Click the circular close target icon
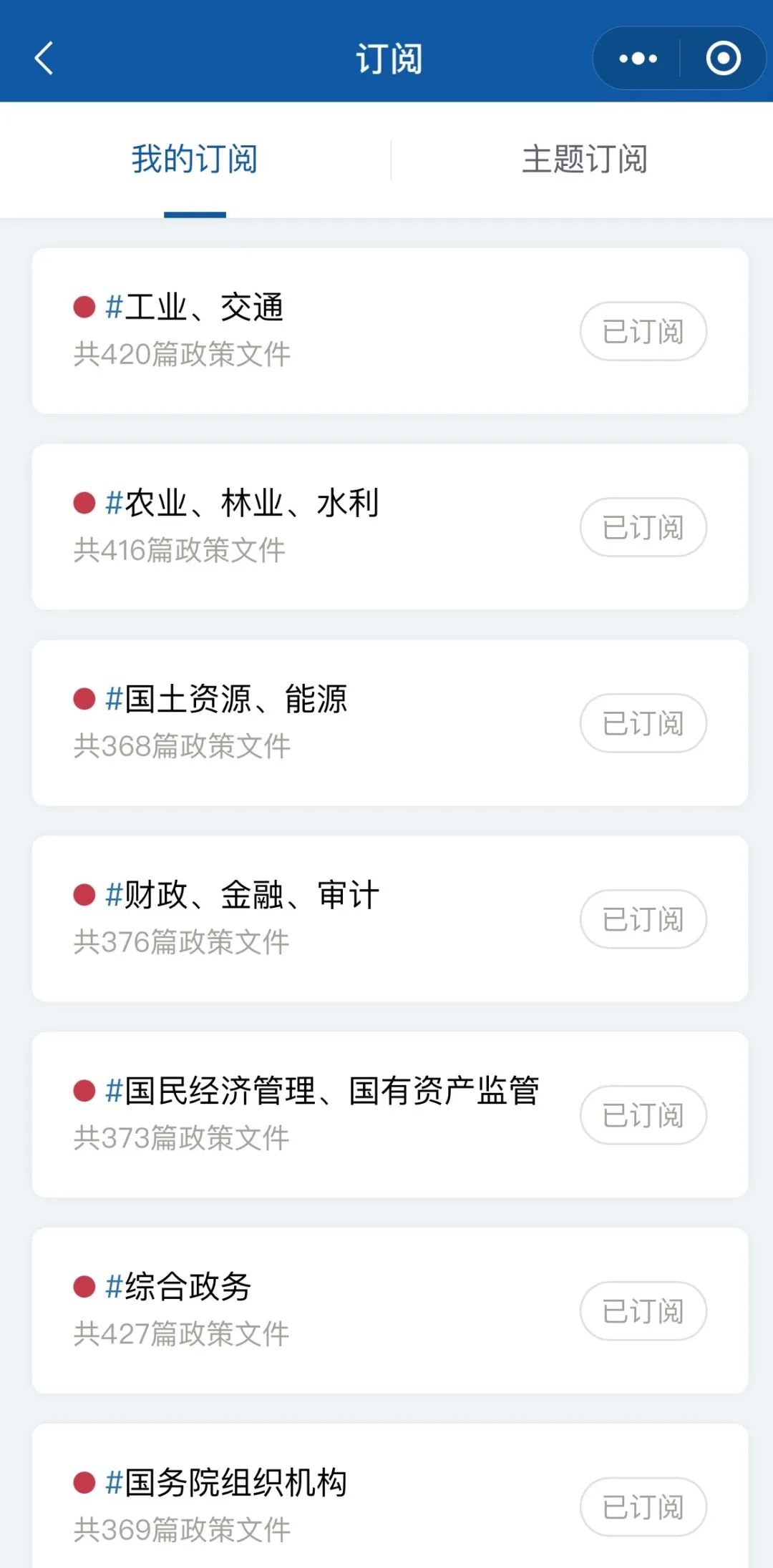 [723, 59]
